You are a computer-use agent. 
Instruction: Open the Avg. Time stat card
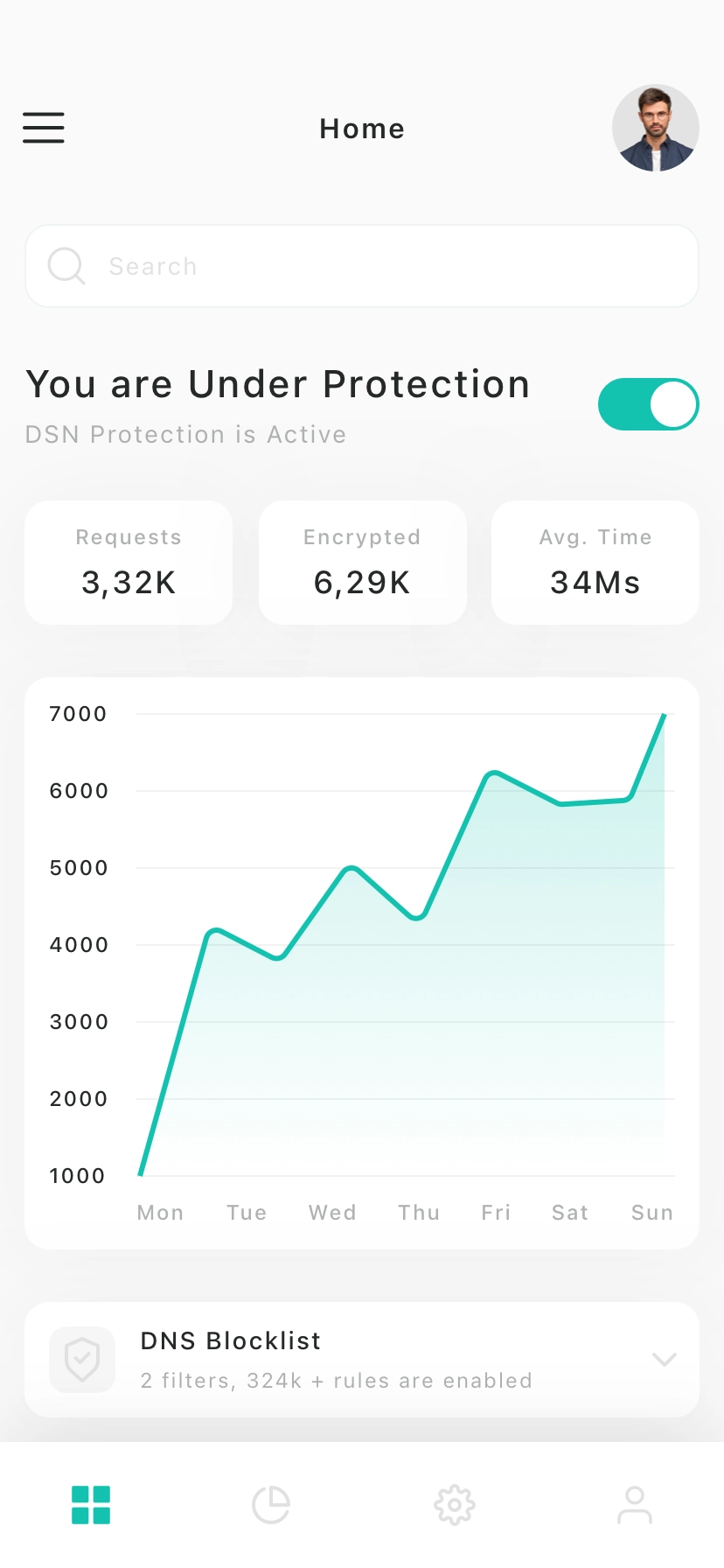point(595,563)
